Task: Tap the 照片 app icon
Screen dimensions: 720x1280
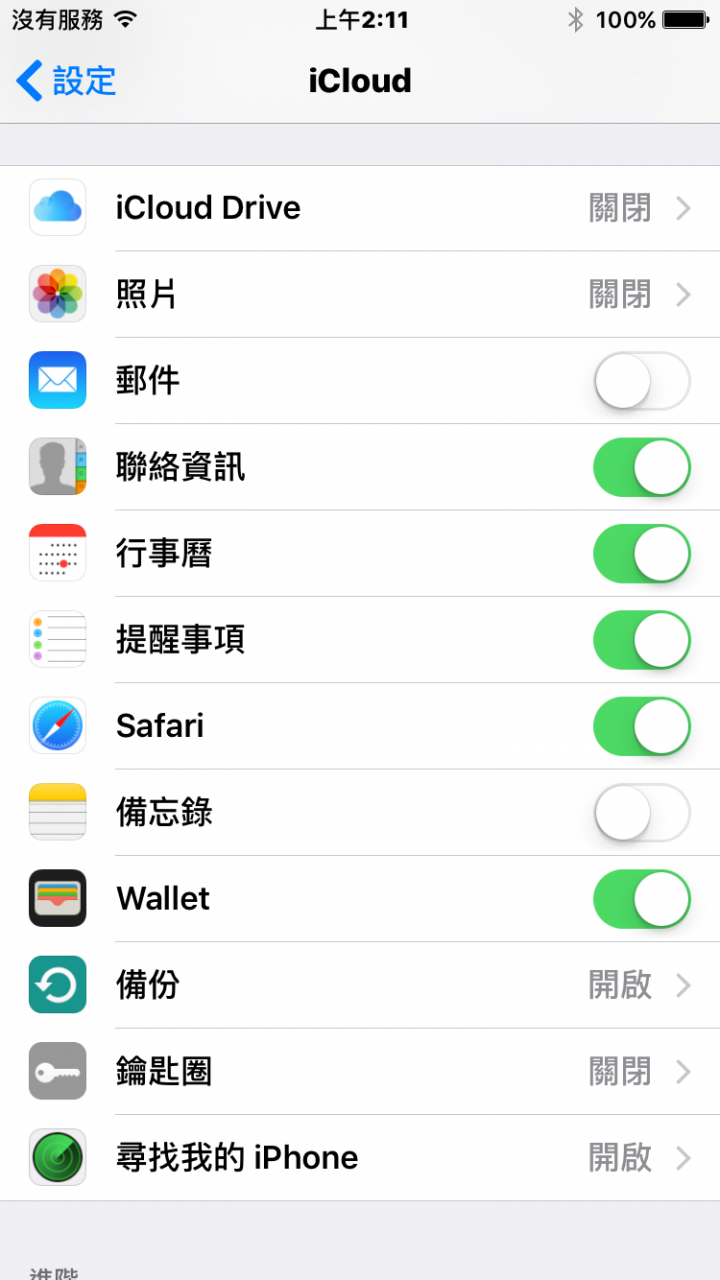Action: pos(57,294)
